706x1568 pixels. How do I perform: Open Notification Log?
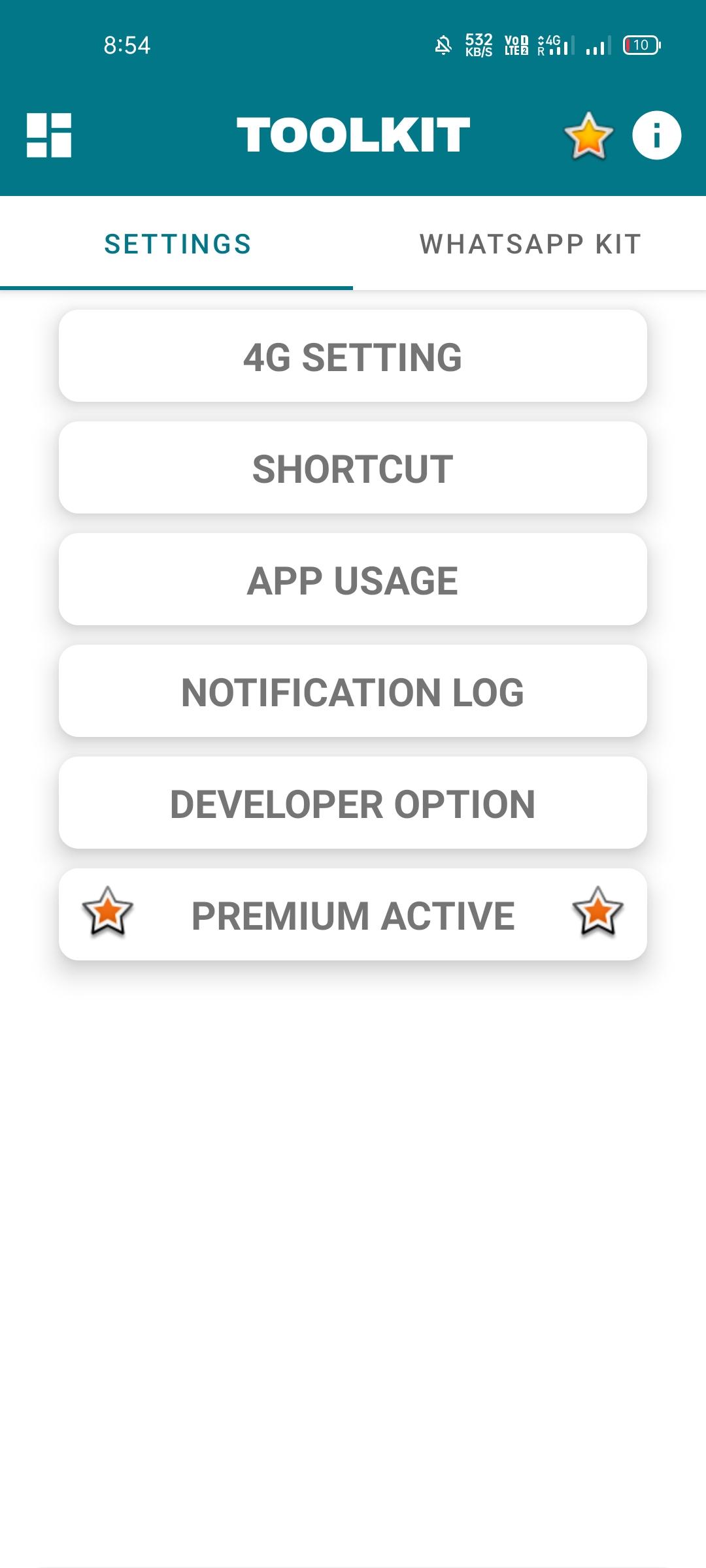353,691
